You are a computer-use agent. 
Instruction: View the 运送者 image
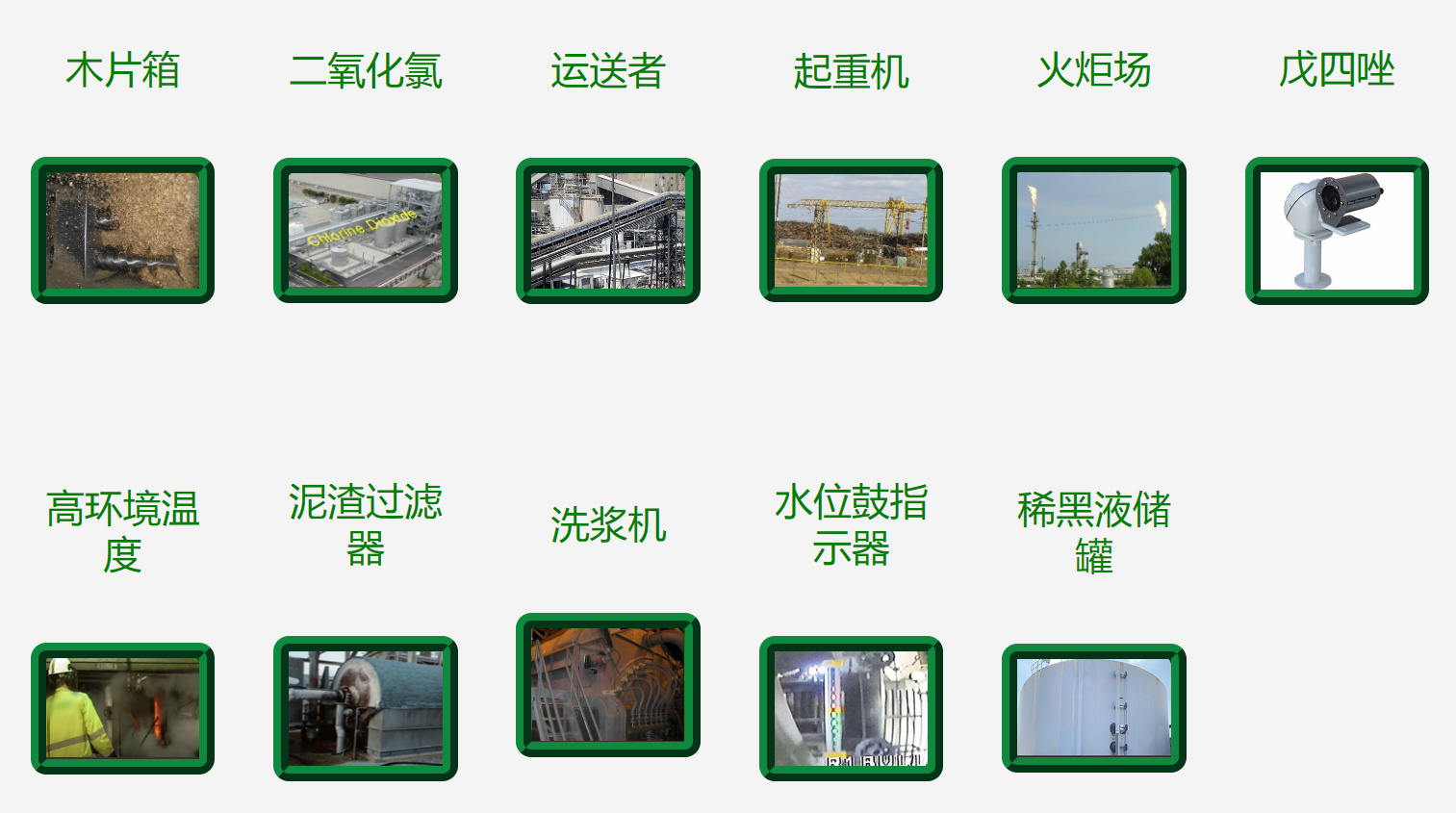click(607, 231)
